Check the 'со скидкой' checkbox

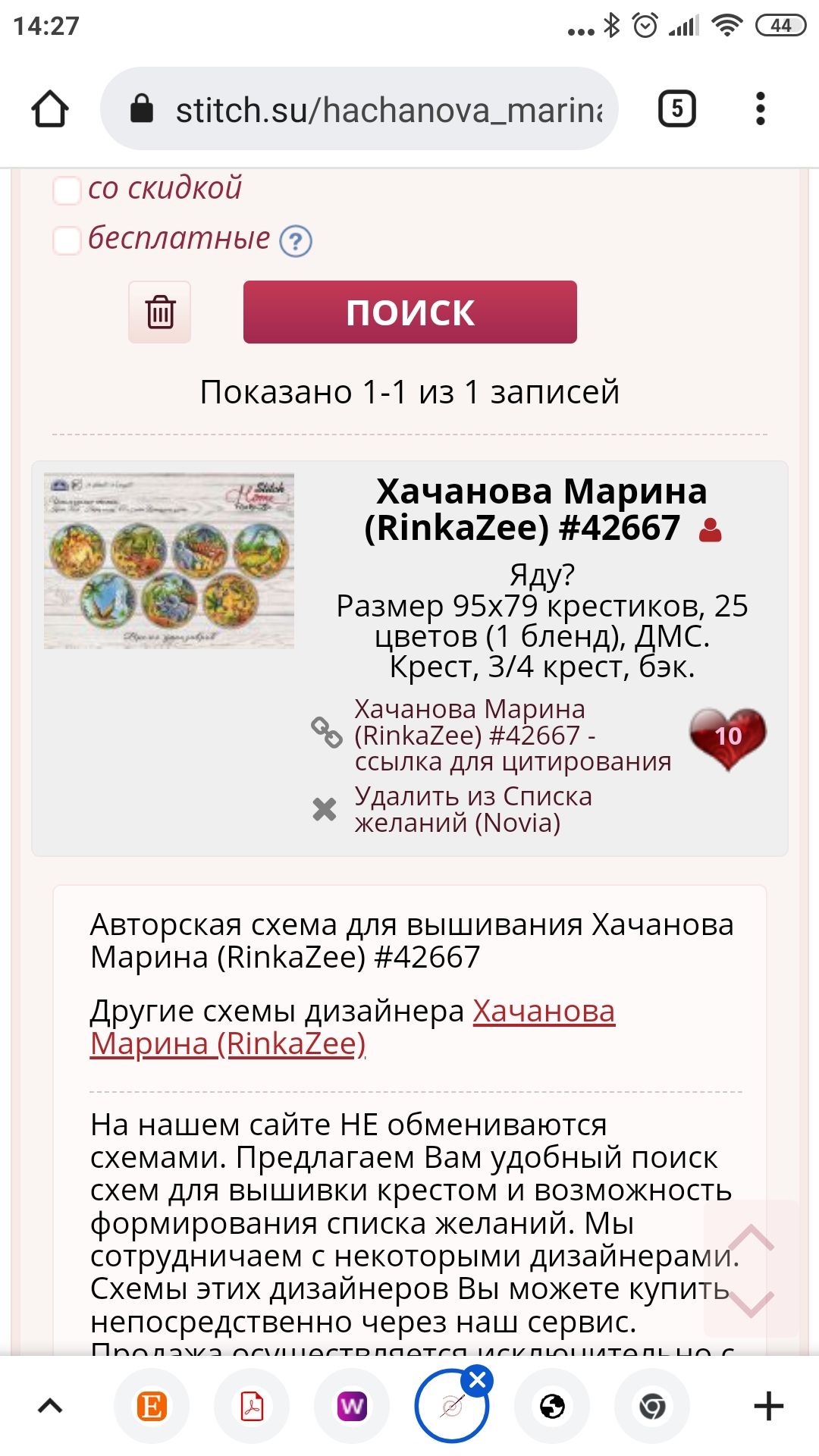pos(67,190)
